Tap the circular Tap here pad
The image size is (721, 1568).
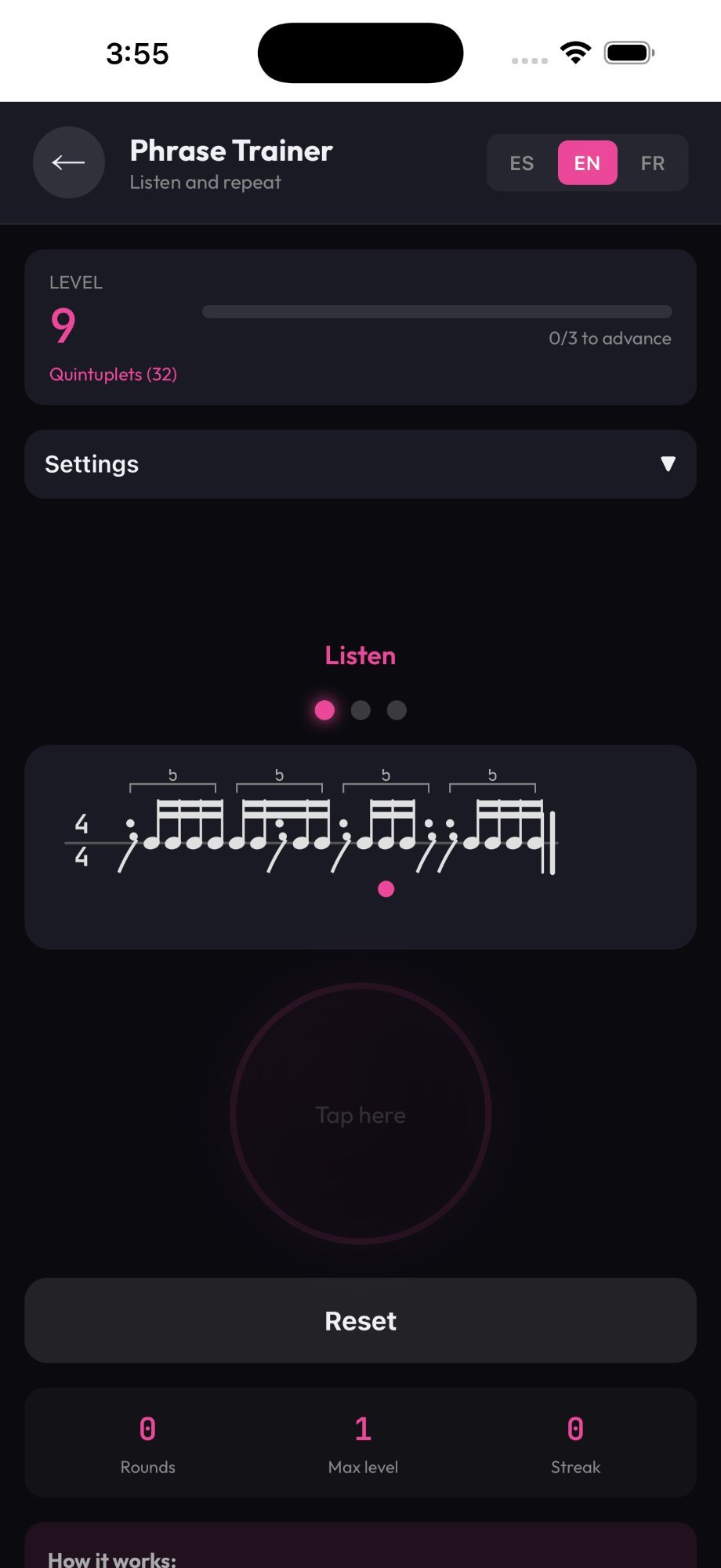[x=360, y=1114]
